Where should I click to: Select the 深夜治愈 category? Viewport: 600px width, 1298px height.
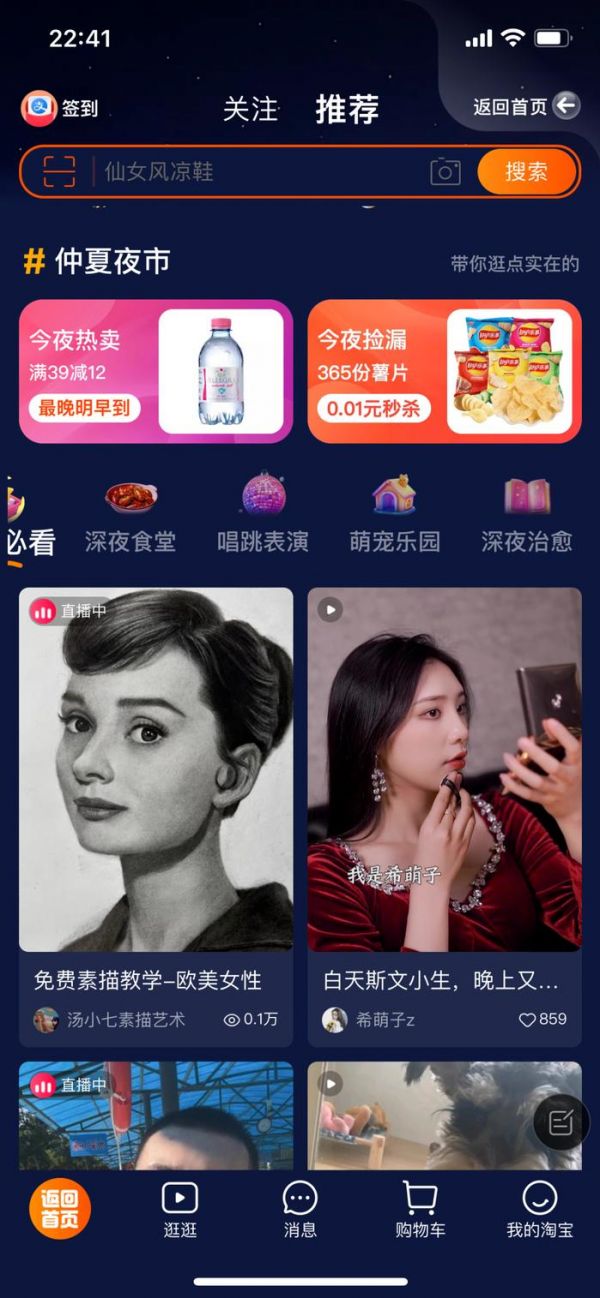point(526,518)
